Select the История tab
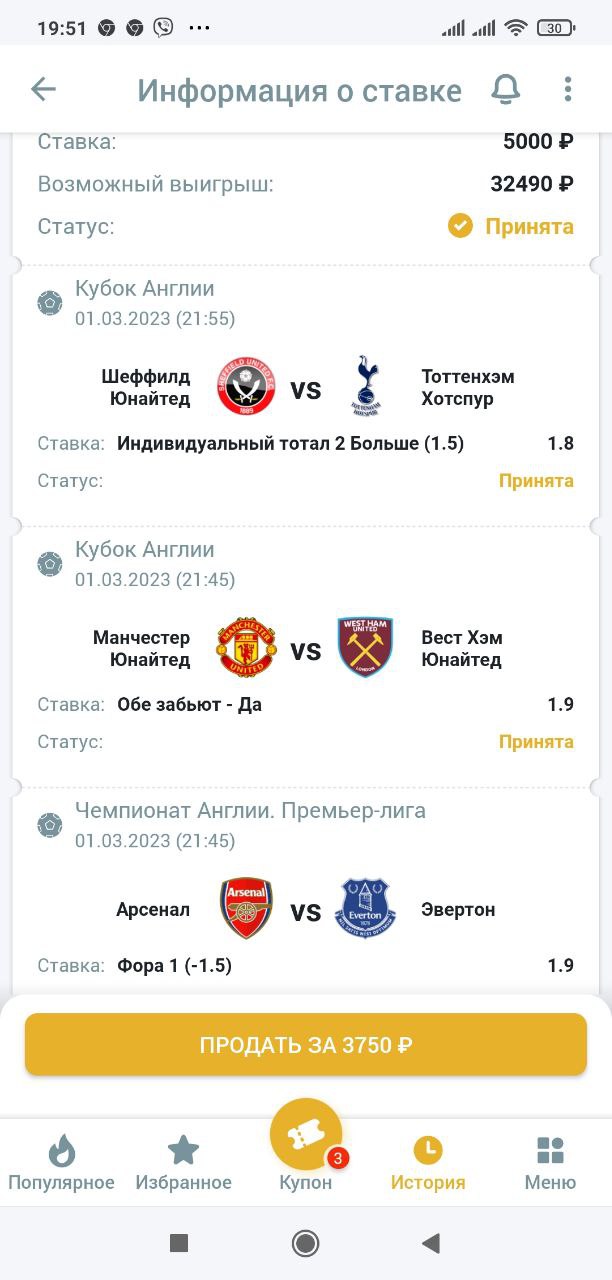This screenshot has height=1280, width=612. click(428, 1164)
